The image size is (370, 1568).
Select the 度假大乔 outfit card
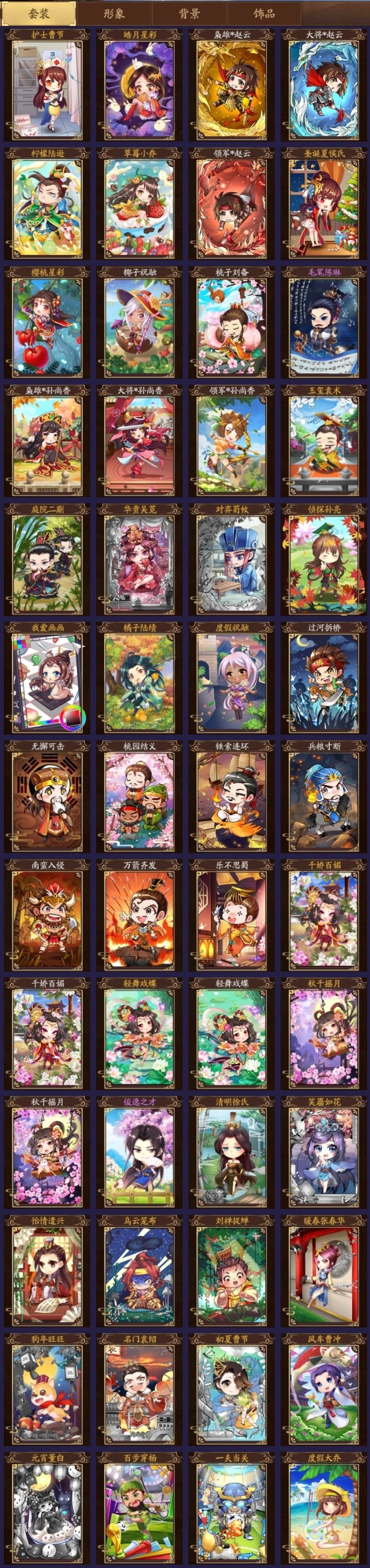click(324, 1510)
